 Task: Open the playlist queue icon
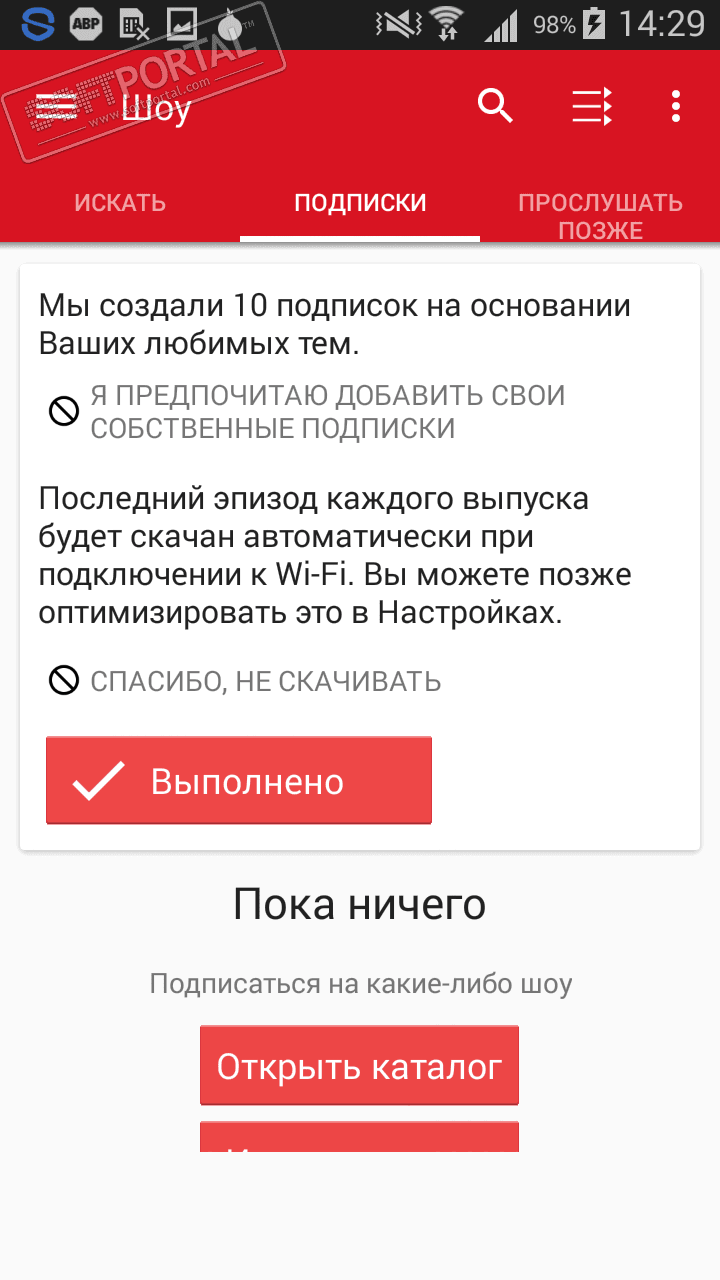click(x=591, y=106)
